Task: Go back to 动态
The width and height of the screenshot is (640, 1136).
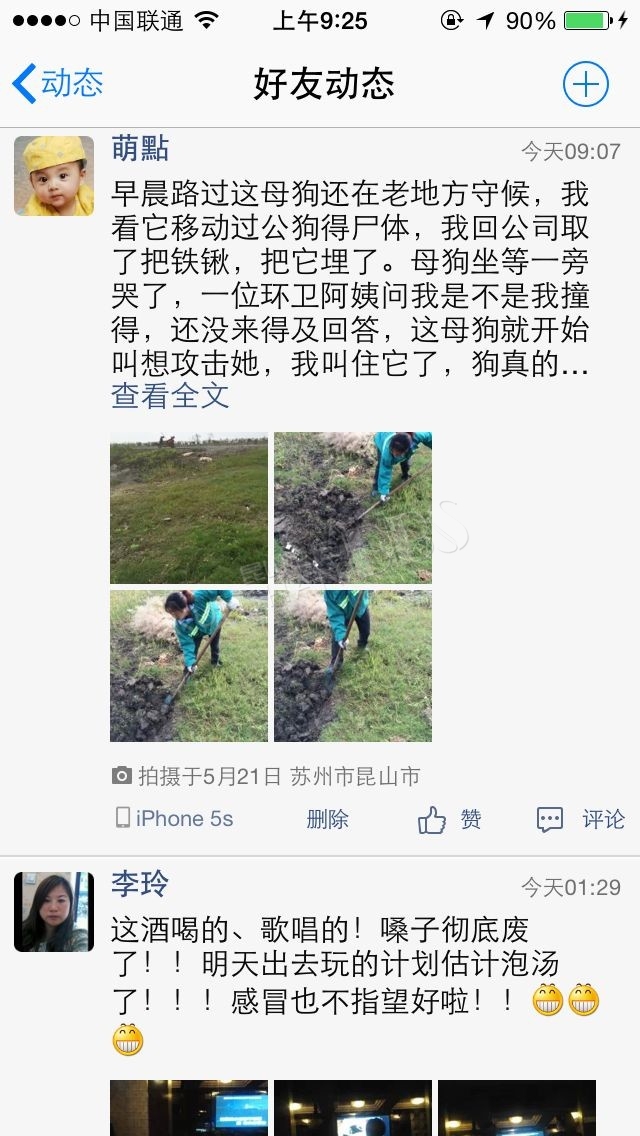Action: [x=58, y=83]
